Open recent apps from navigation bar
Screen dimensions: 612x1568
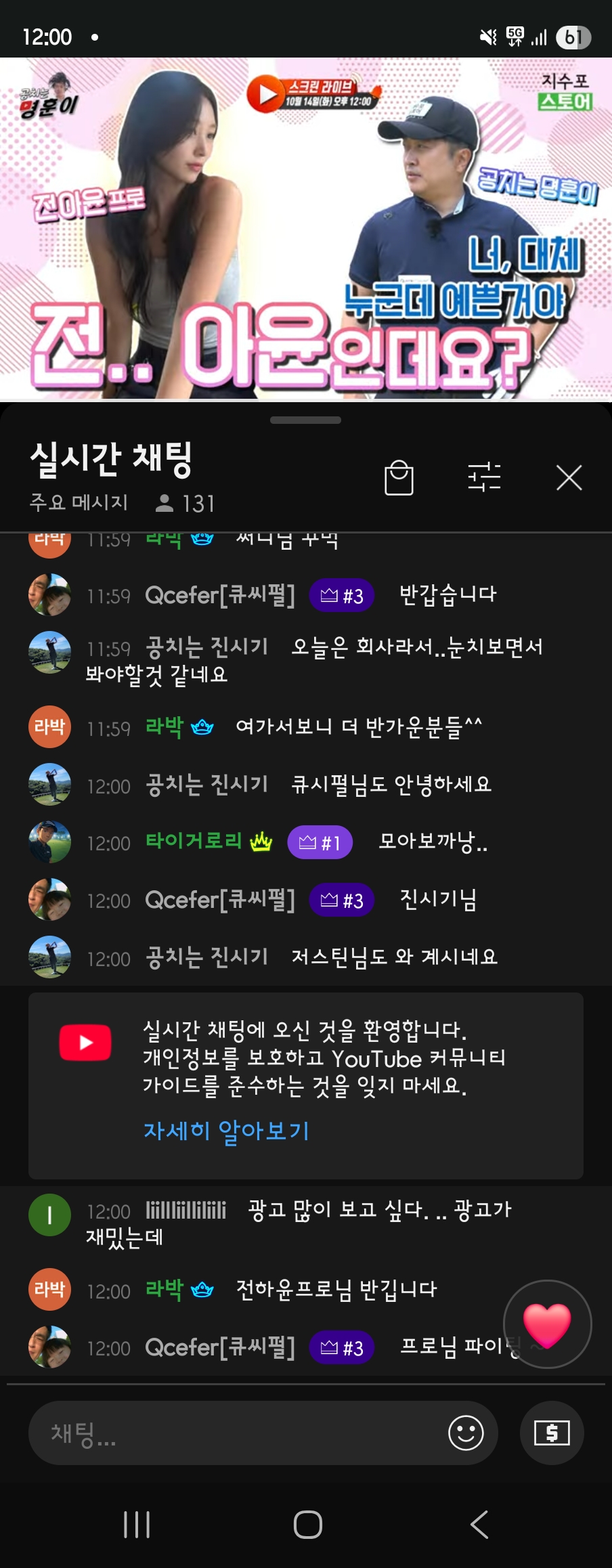(137, 1525)
